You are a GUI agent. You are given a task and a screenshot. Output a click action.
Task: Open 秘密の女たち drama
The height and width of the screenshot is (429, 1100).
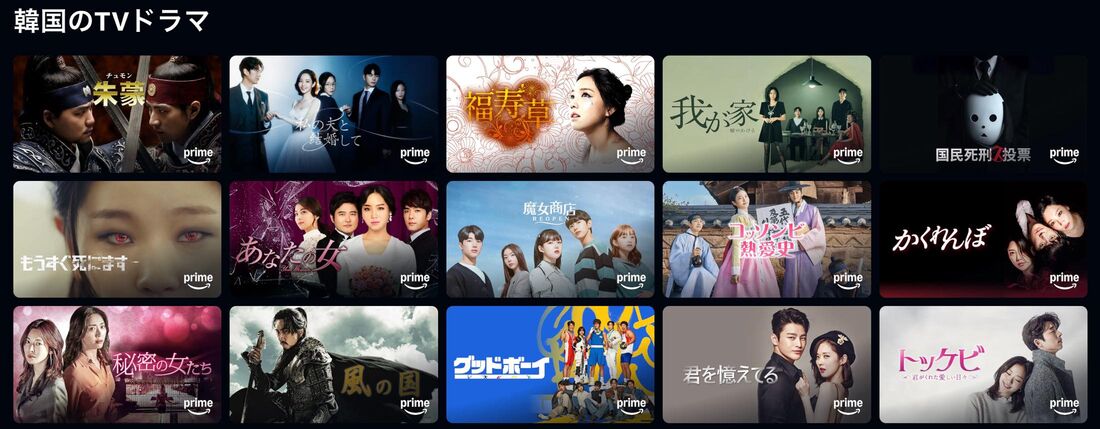tap(117, 364)
